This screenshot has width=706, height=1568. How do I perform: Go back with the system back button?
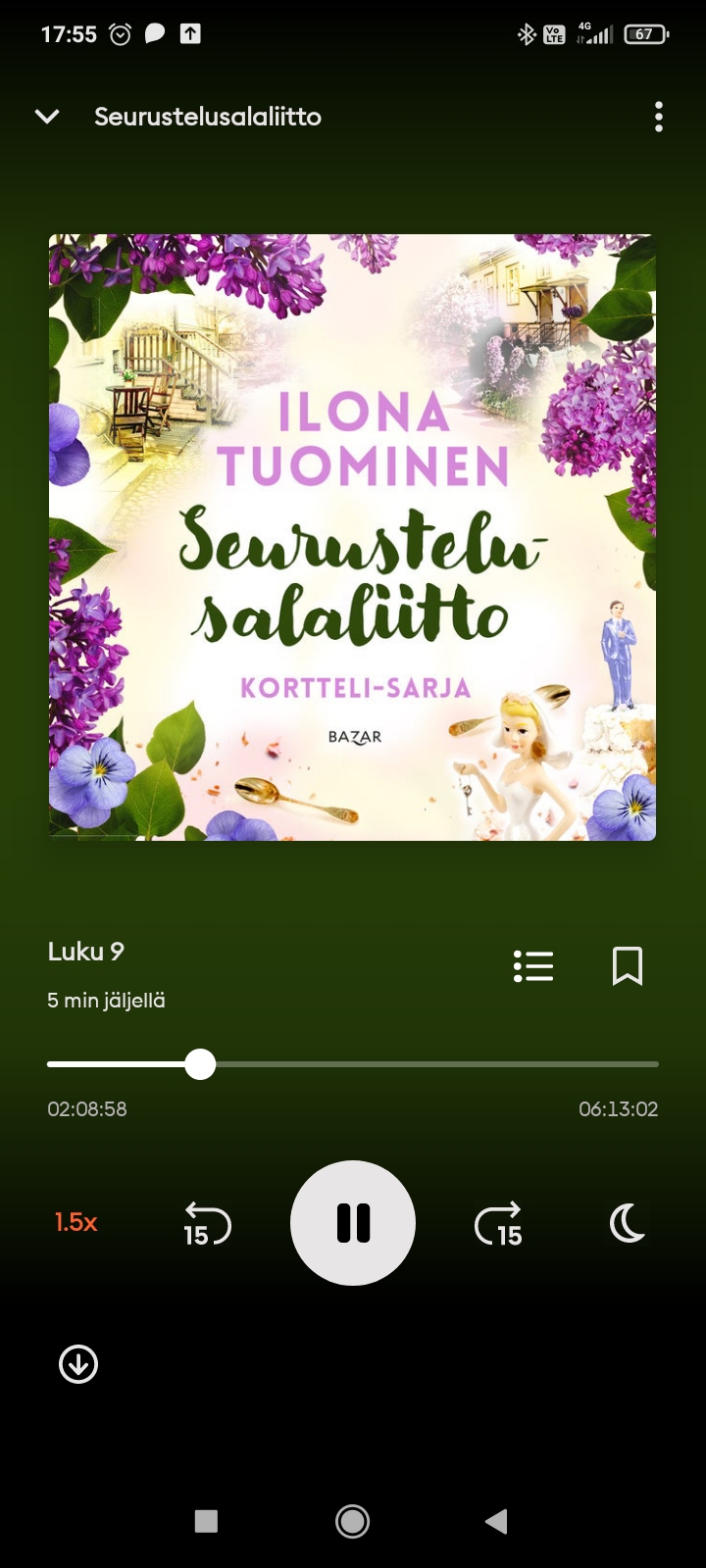point(496,1521)
